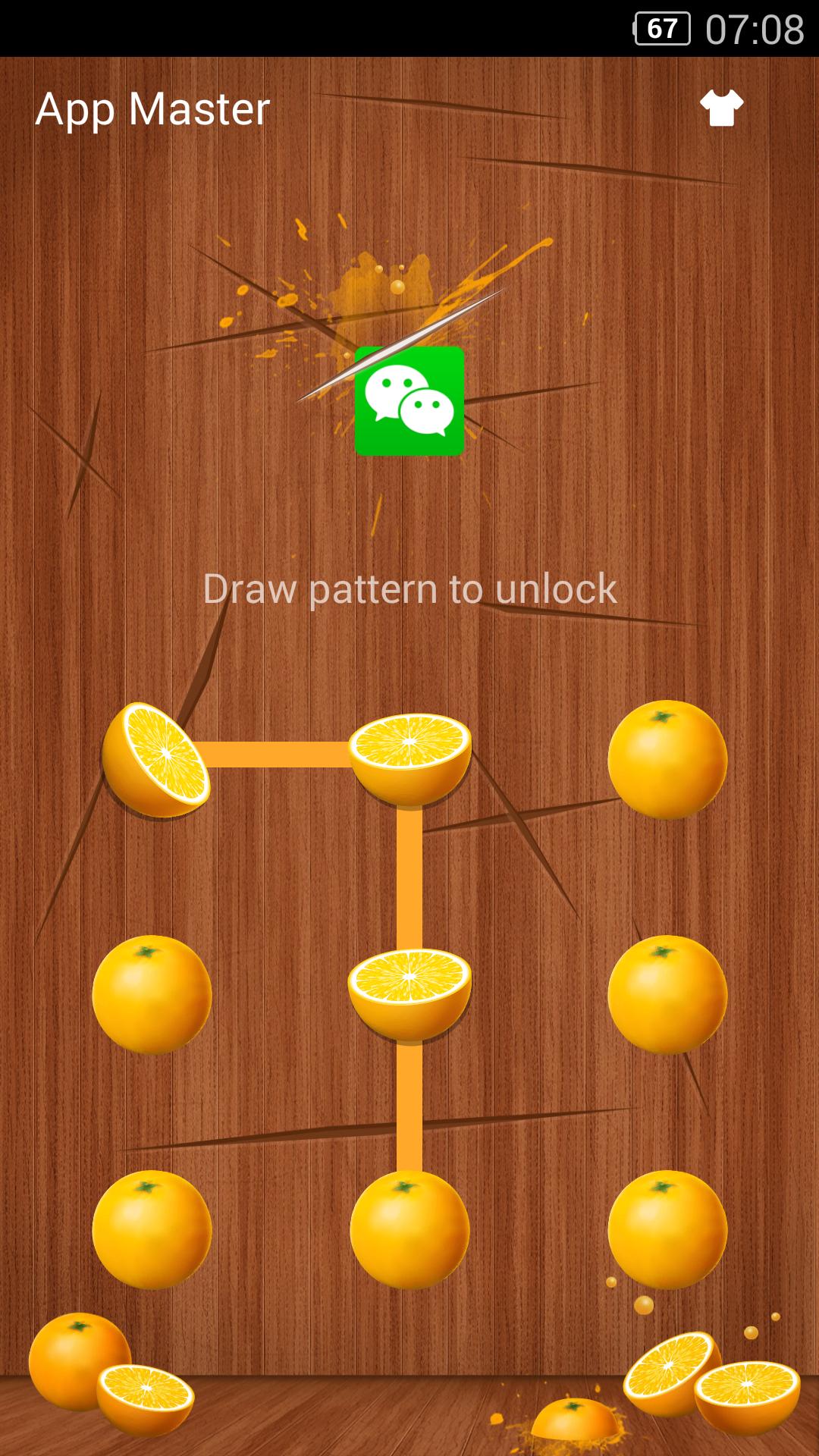Tap the top-right whole orange pattern dot
This screenshot has width=819, height=1456.
point(667,759)
